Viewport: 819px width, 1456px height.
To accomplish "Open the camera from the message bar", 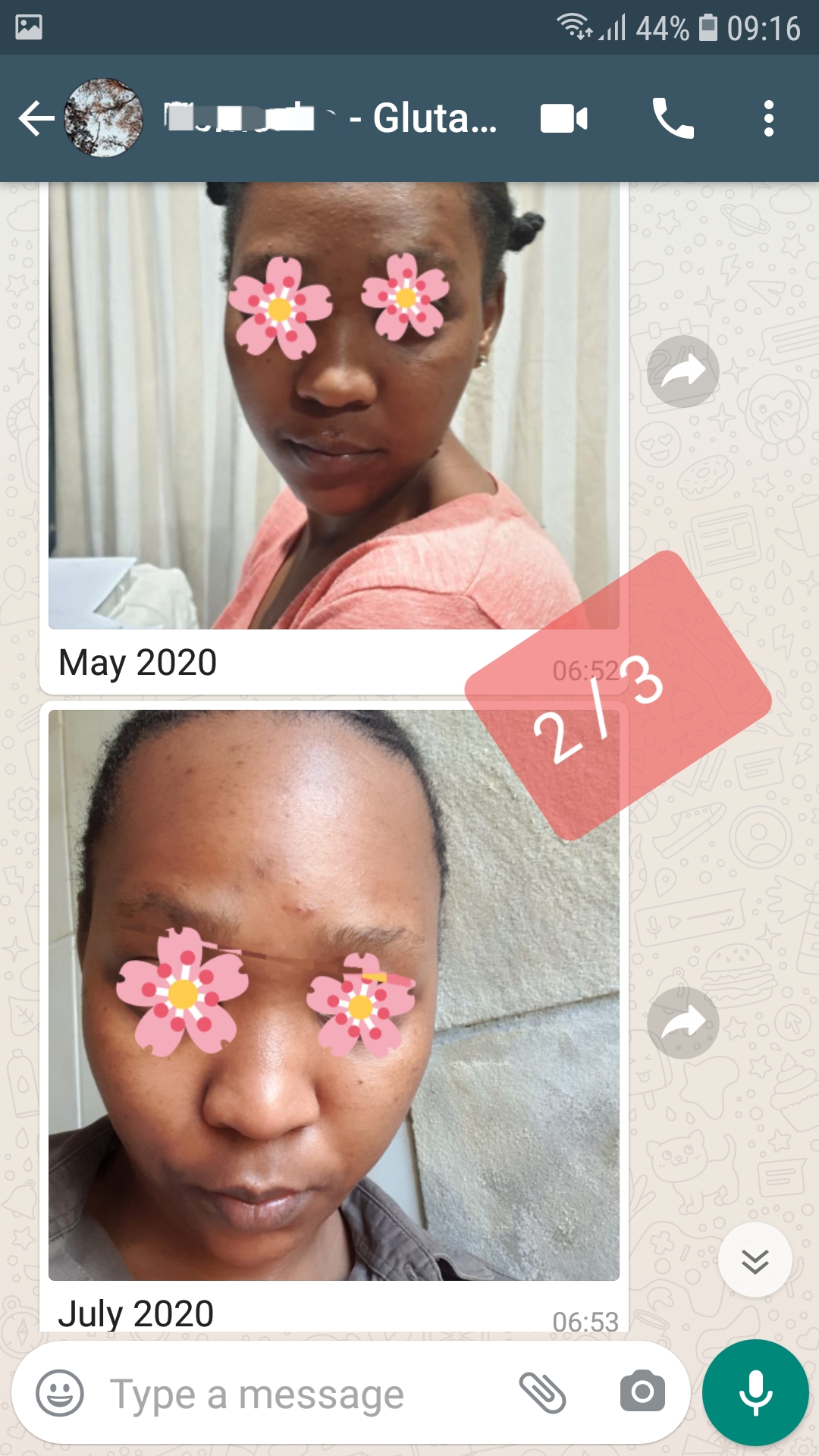I will click(x=642, y=1392).
